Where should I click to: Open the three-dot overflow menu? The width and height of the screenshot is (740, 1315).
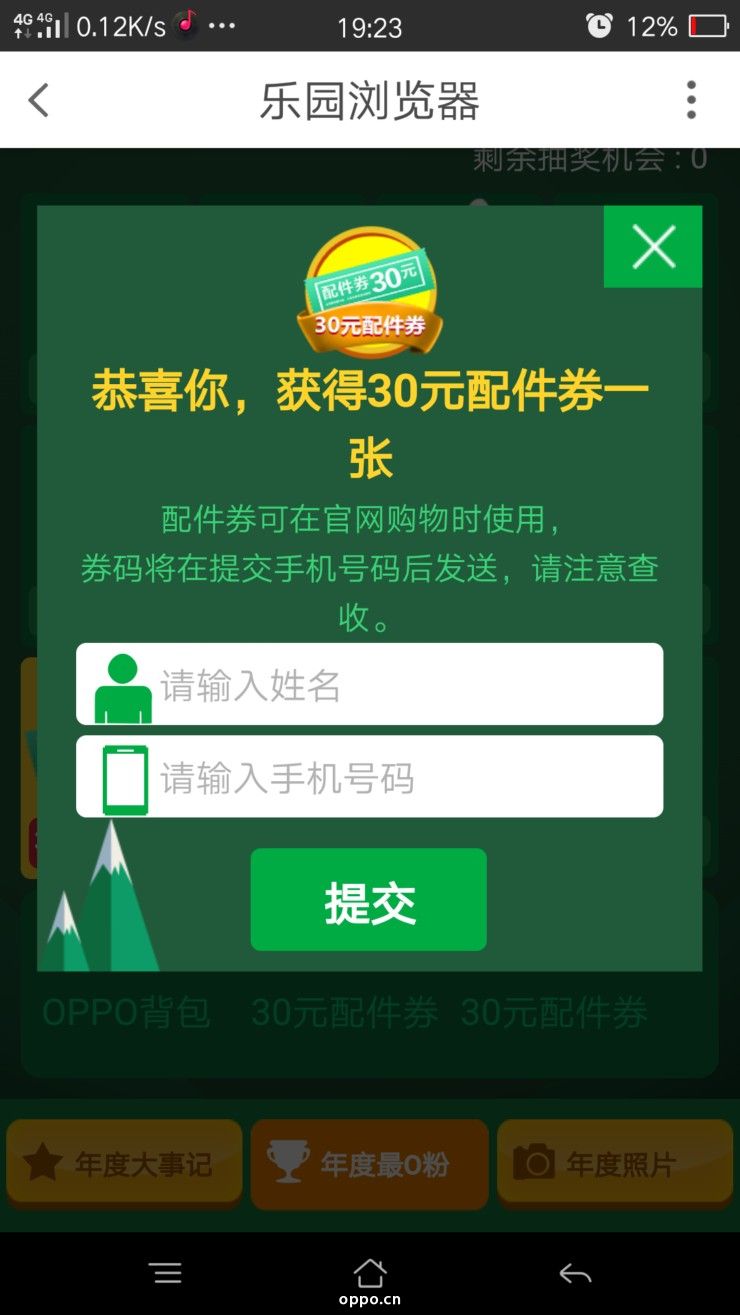click(690, 100)
